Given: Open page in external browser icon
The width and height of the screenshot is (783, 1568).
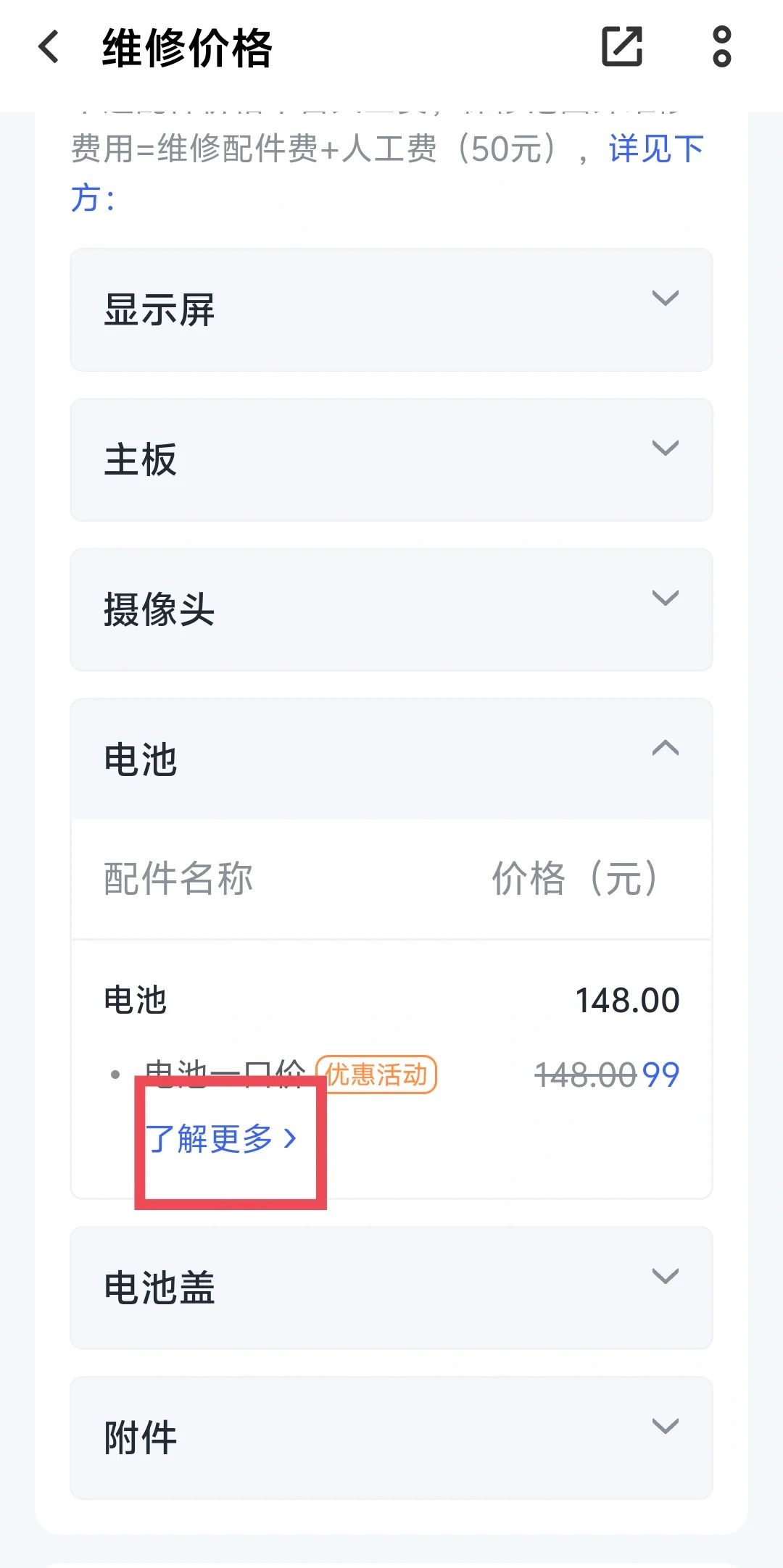Looking at the screenshot, I should point(622,46).
